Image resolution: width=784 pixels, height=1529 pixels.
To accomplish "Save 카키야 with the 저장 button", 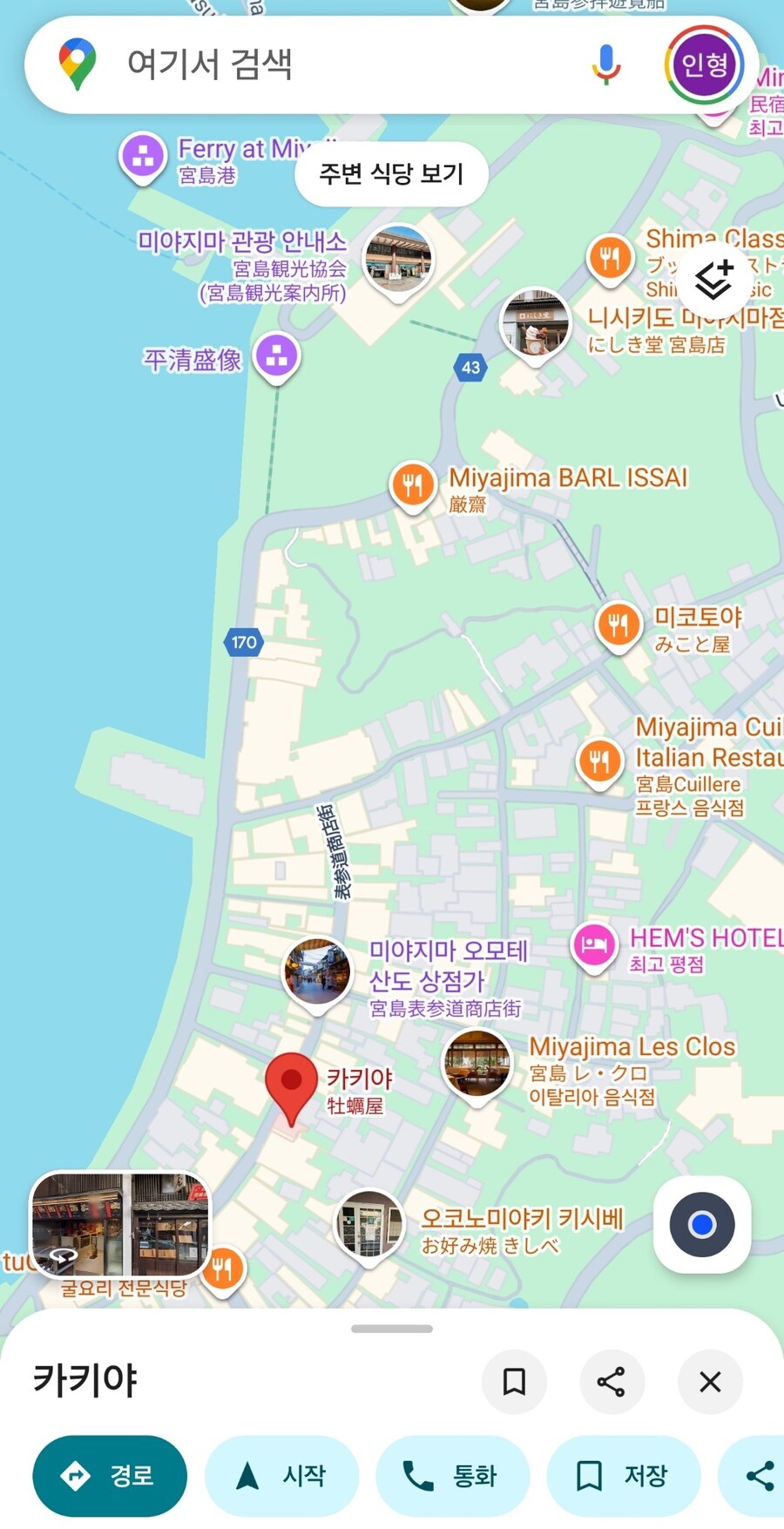I will 624,1475.
